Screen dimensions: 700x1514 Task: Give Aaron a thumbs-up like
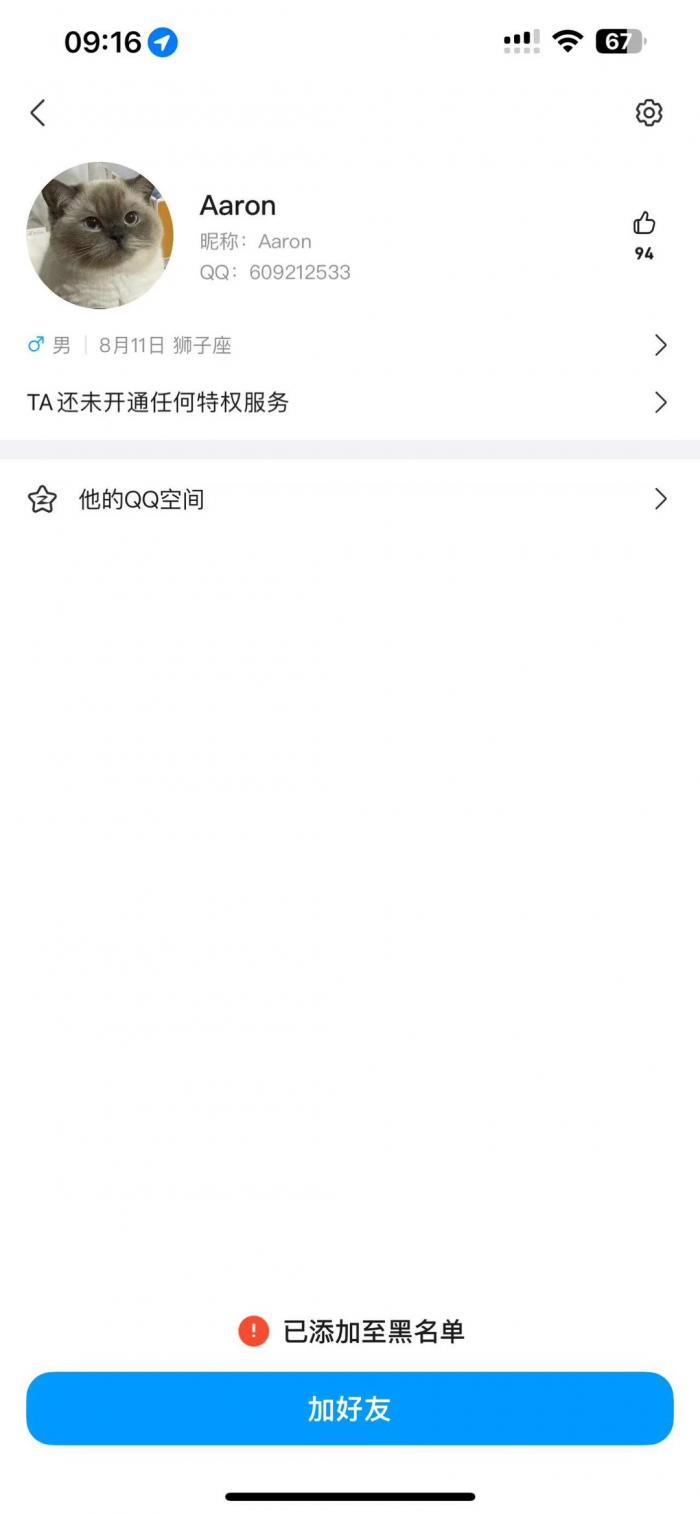point(644,223)
